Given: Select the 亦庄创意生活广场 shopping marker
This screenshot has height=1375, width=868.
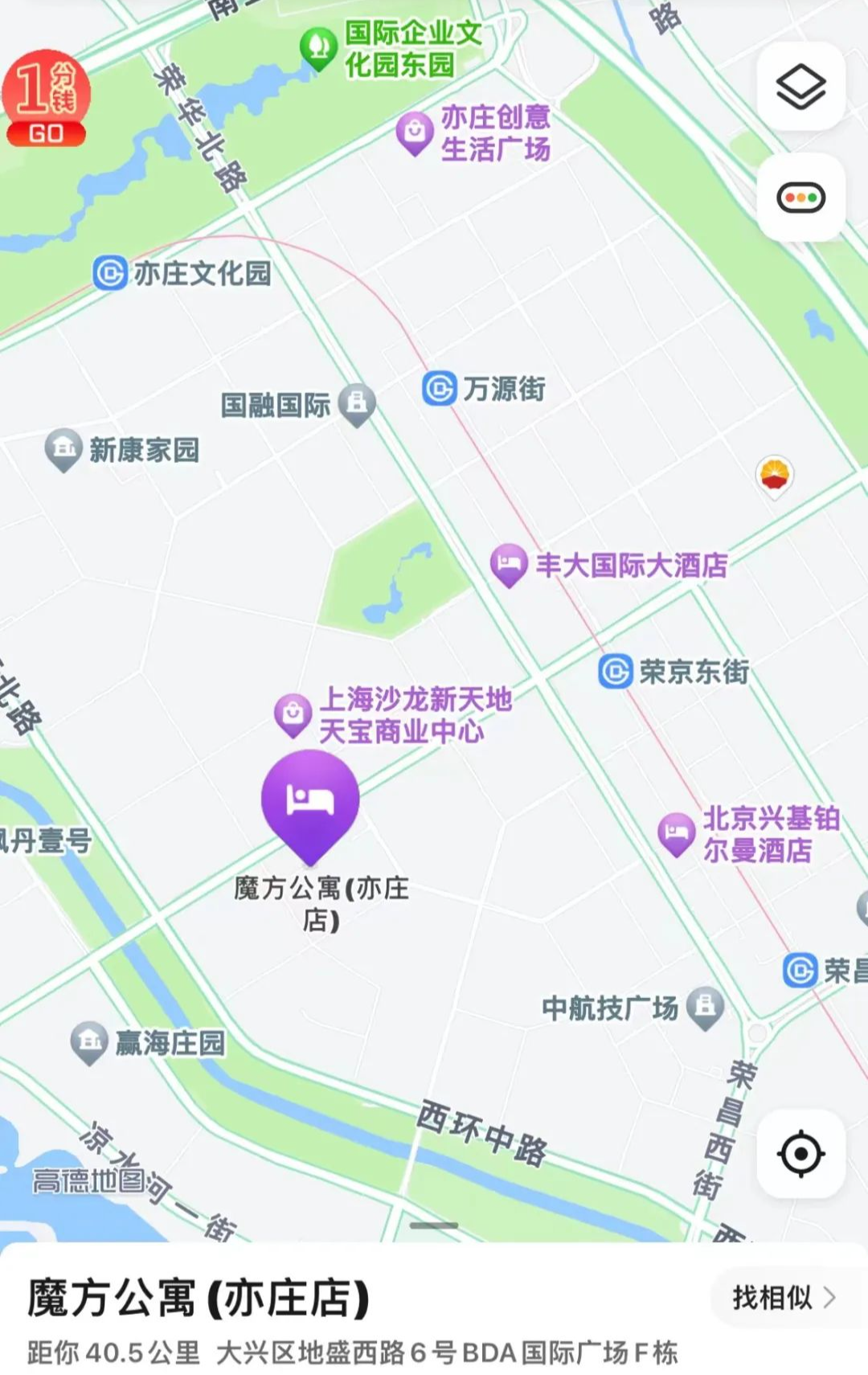Looking at the screenshot, I should coord(415,133).
